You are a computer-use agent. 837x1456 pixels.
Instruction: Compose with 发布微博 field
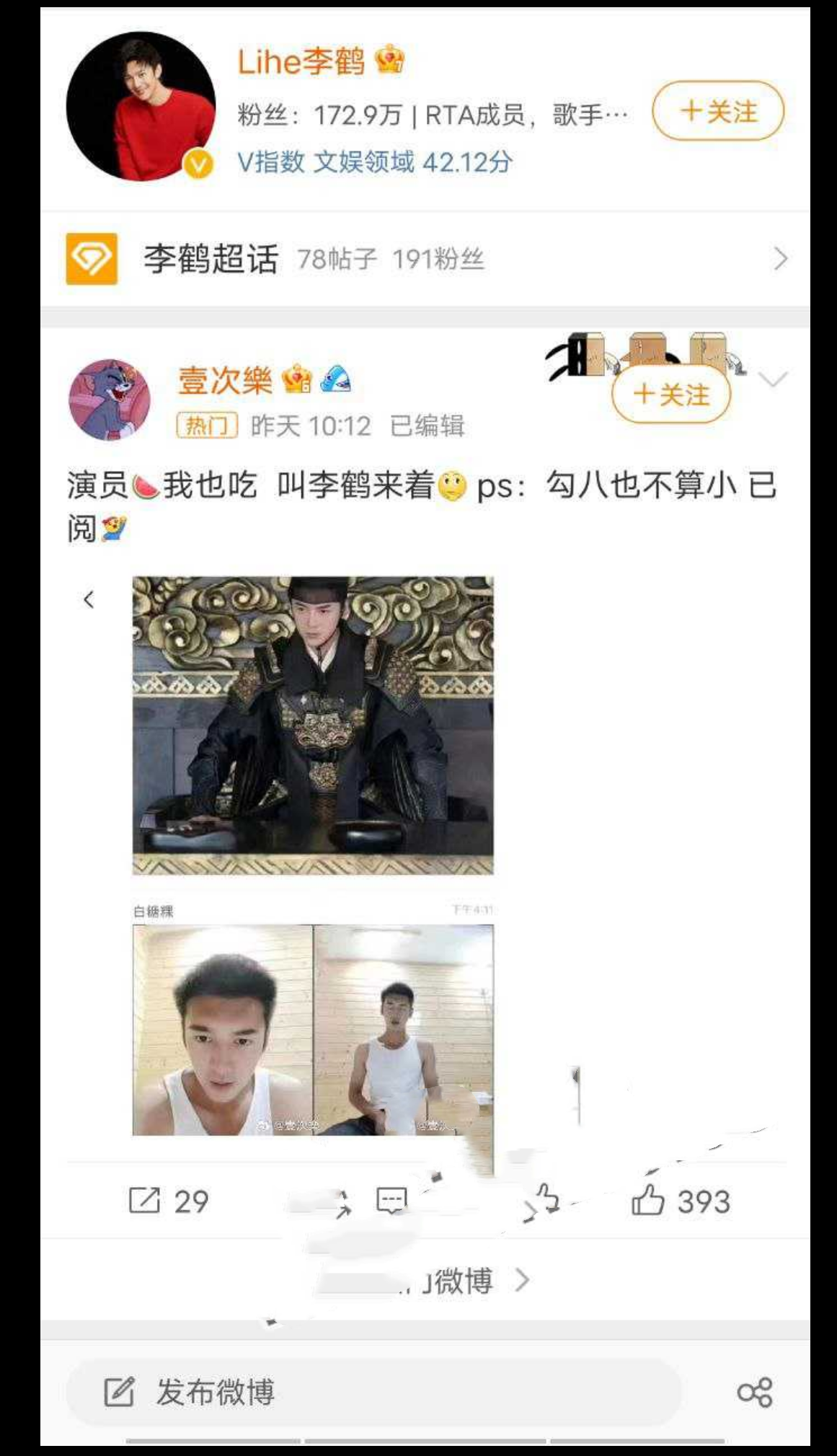click(x=373, y=1392)
